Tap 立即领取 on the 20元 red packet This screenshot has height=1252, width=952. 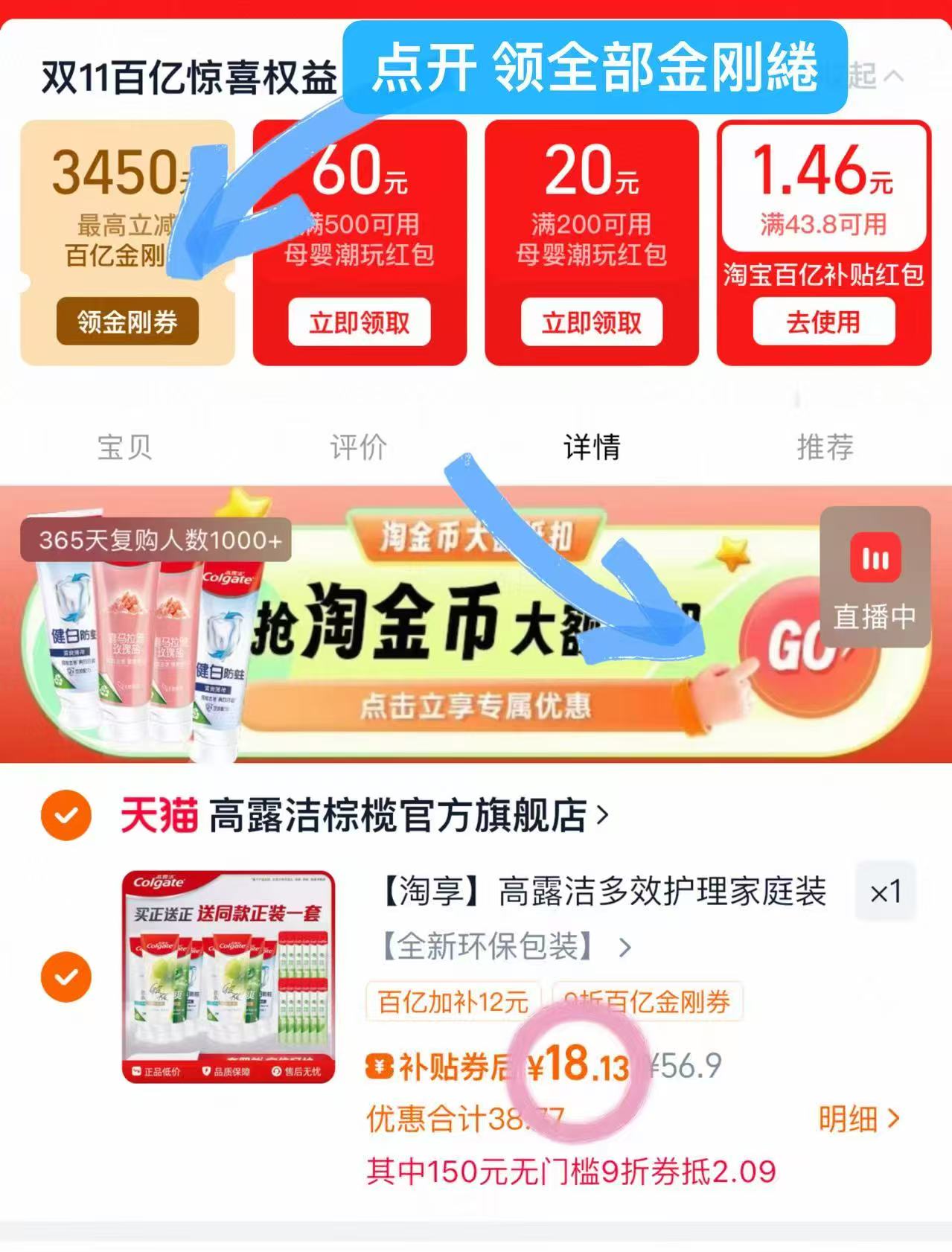[x=592, y=321]
